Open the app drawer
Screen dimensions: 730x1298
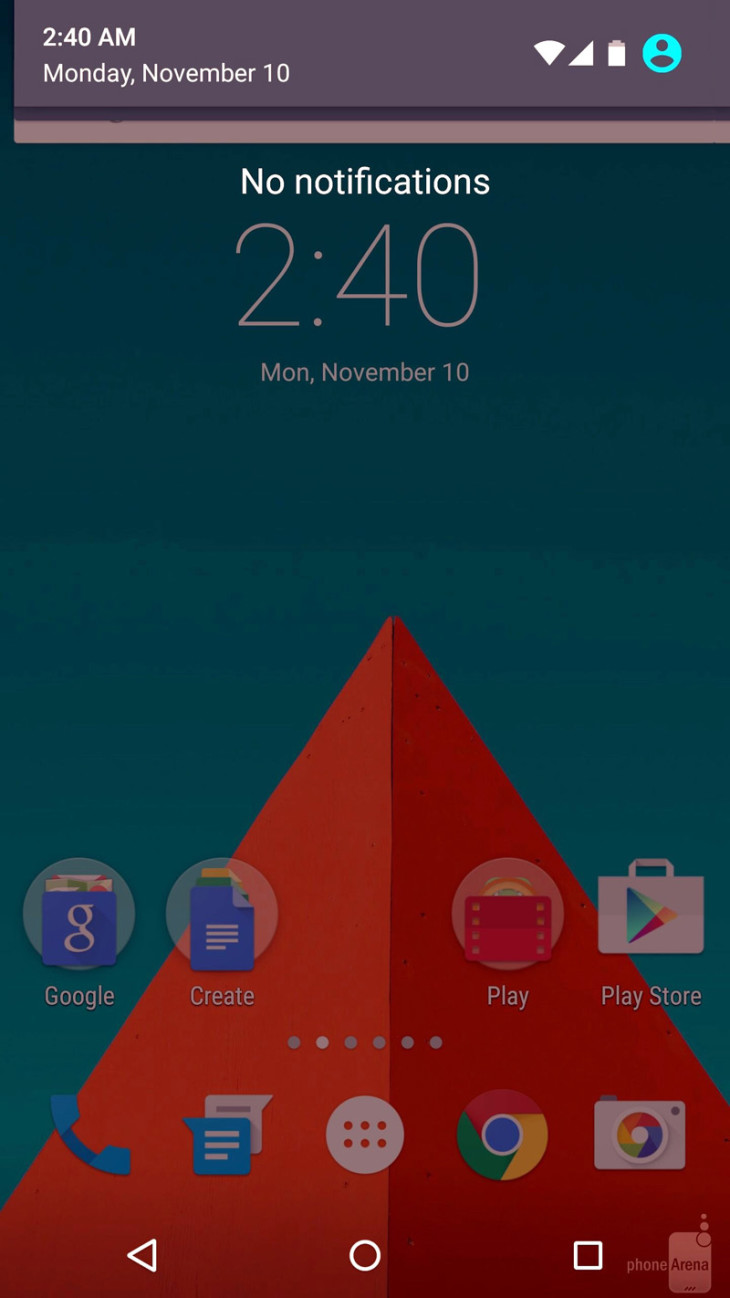point(365,1135)
